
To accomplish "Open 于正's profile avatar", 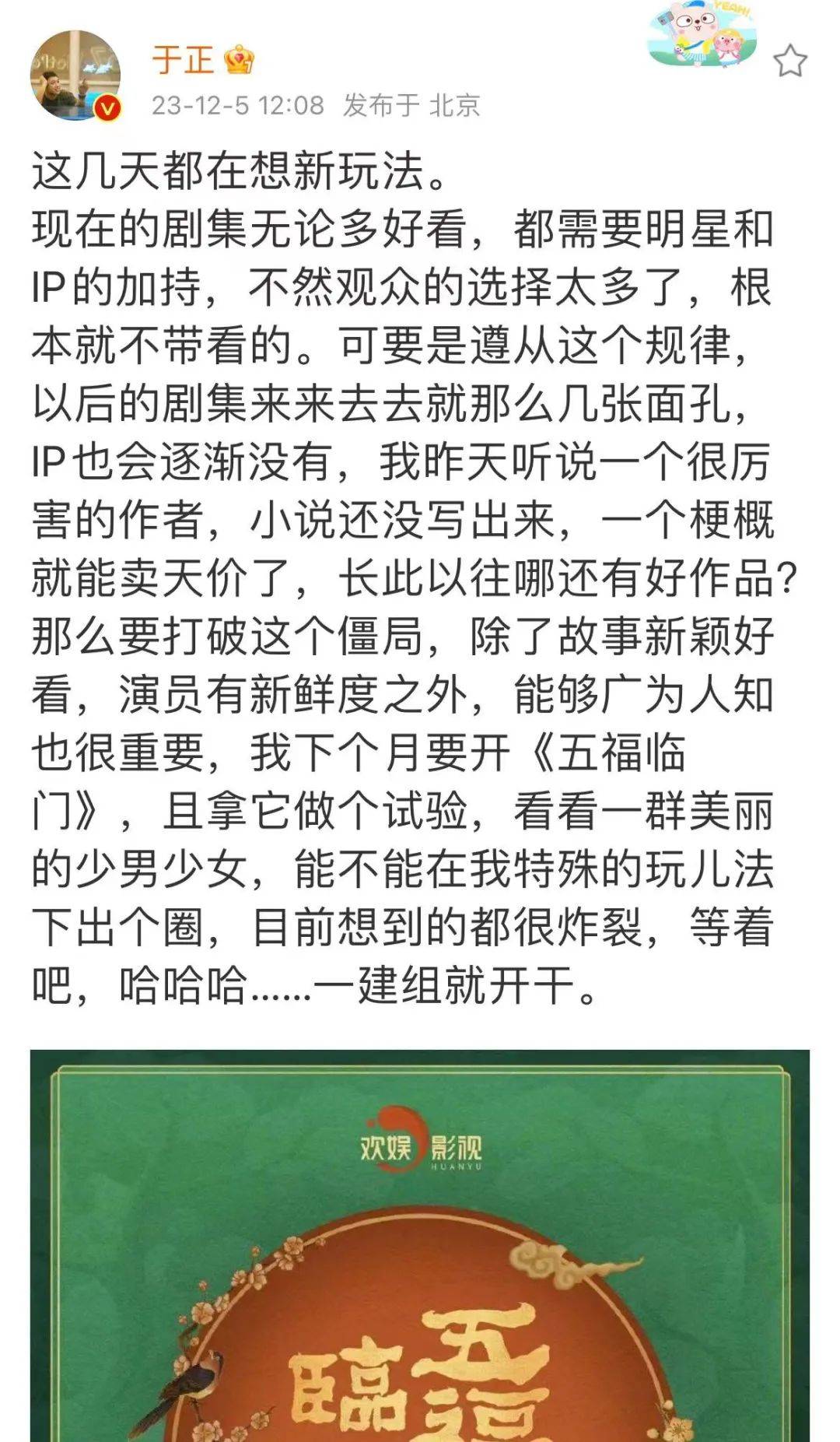I will pos(75,75).
